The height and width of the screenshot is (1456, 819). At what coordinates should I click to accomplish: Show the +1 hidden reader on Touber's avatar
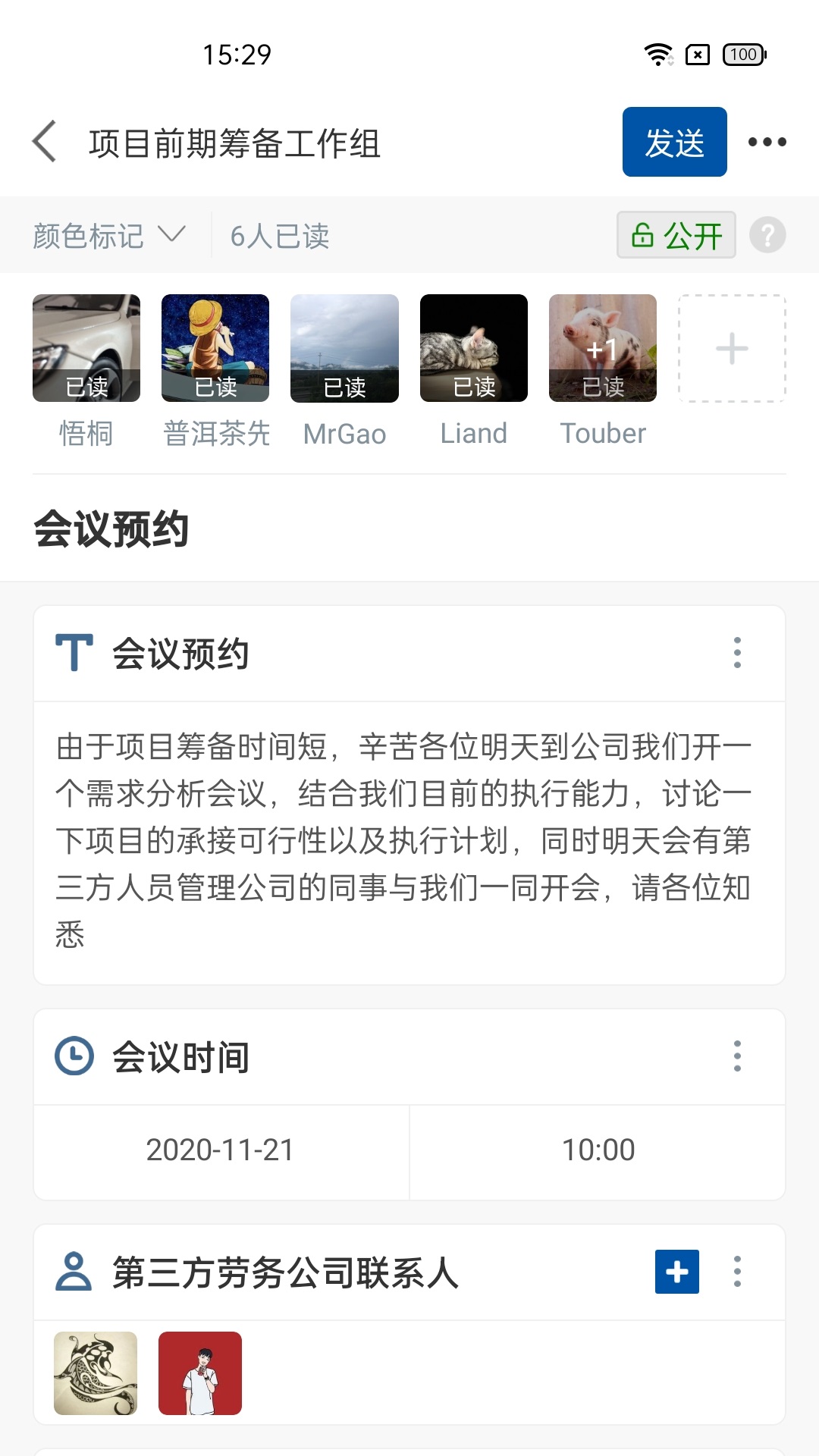point(602,348)
